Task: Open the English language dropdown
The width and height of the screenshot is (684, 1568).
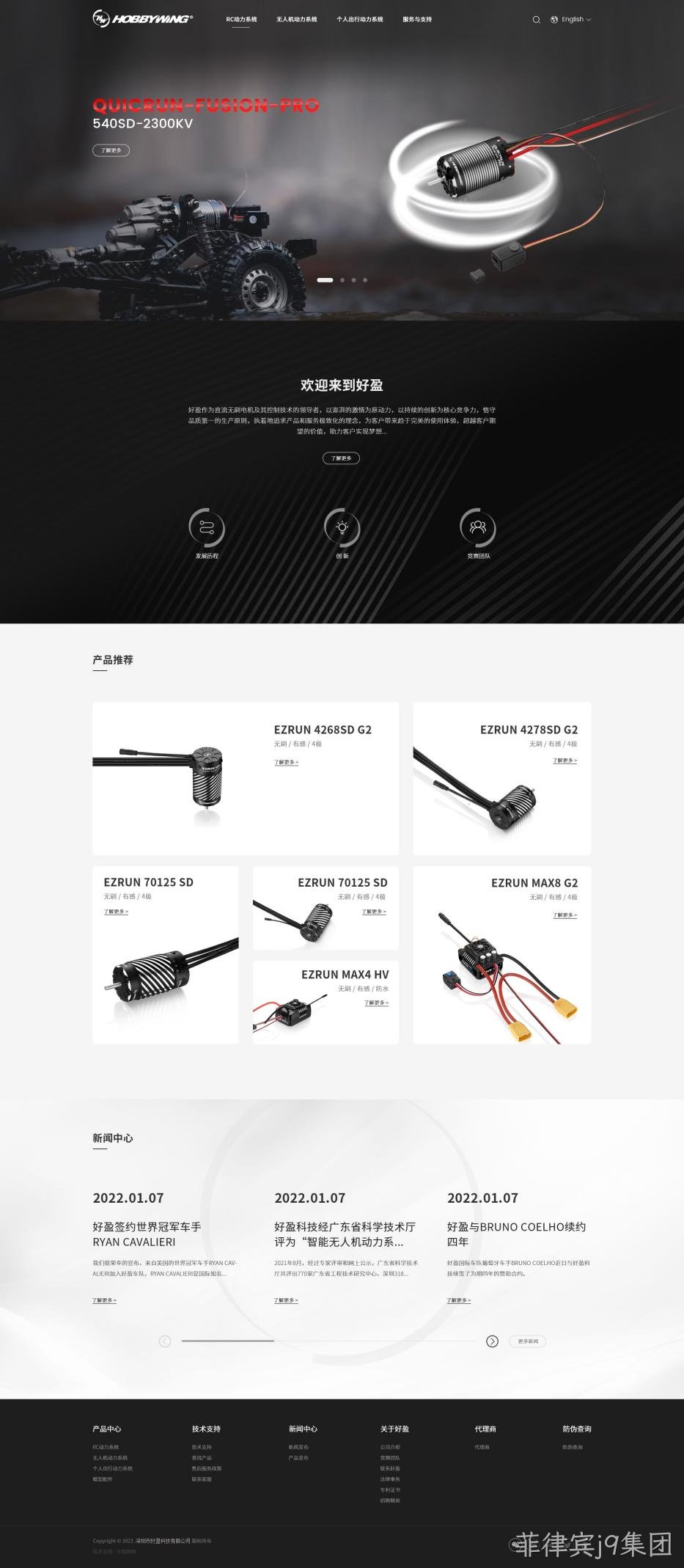Action: tap(571, 20)
